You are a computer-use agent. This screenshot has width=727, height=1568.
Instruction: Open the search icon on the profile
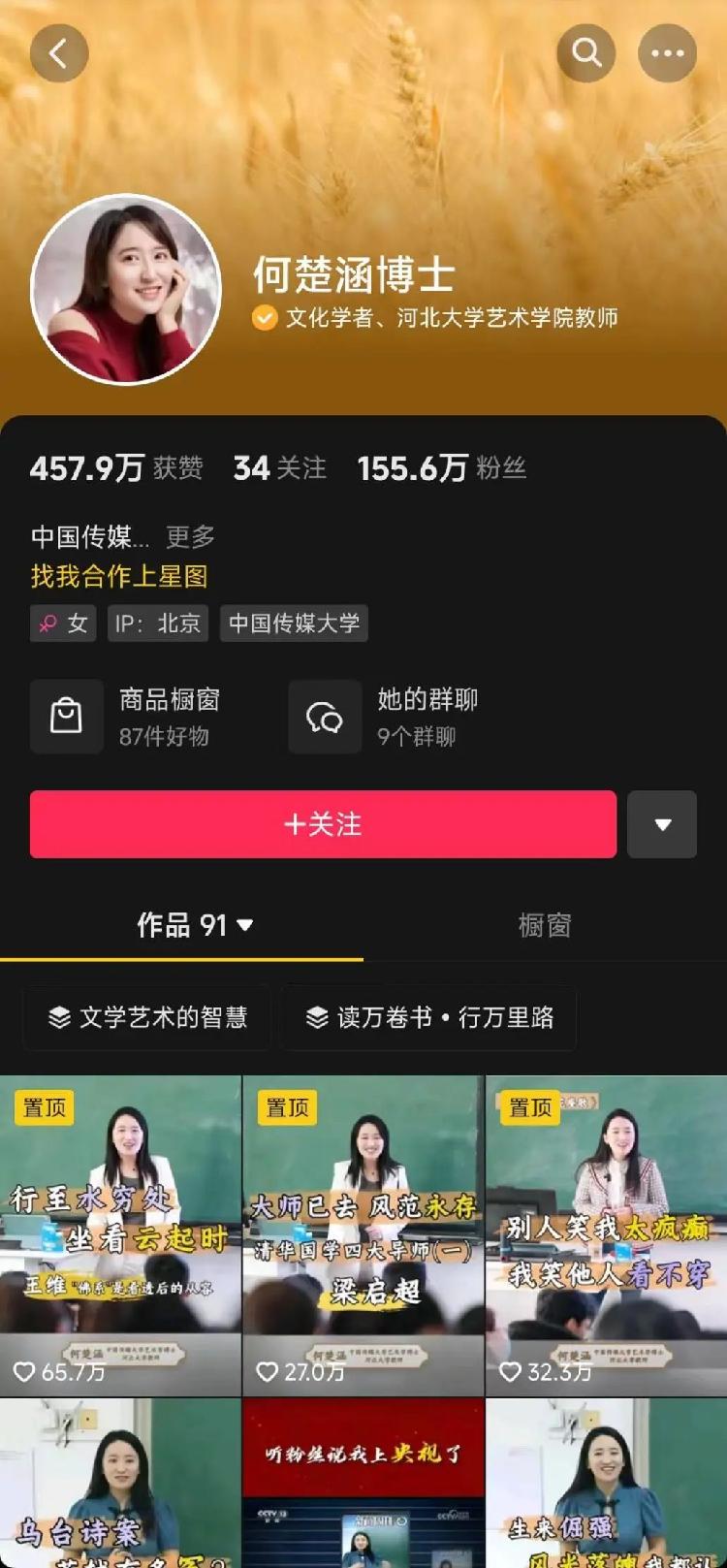point(586,52)
